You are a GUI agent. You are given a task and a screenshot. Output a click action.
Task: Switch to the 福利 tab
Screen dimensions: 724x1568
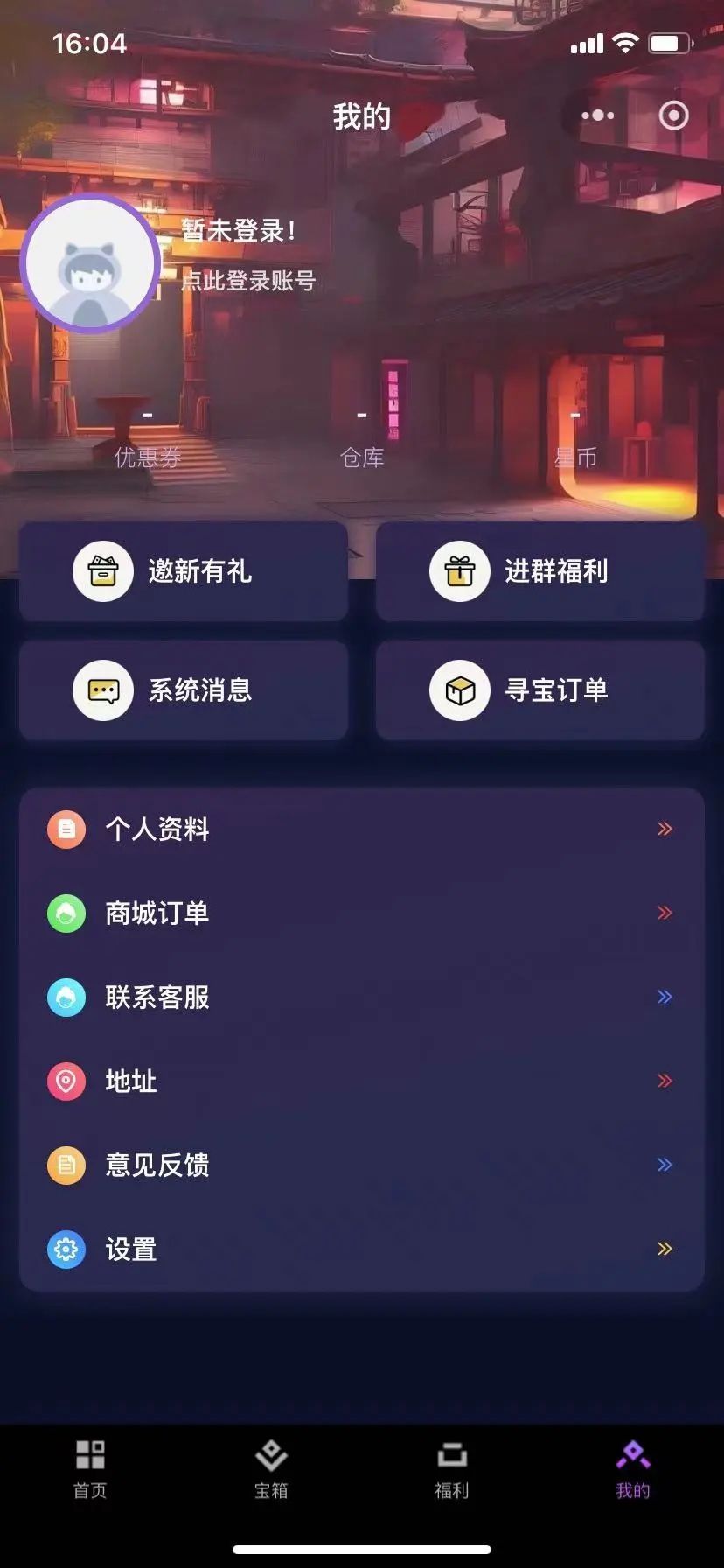pos(452,1466)
